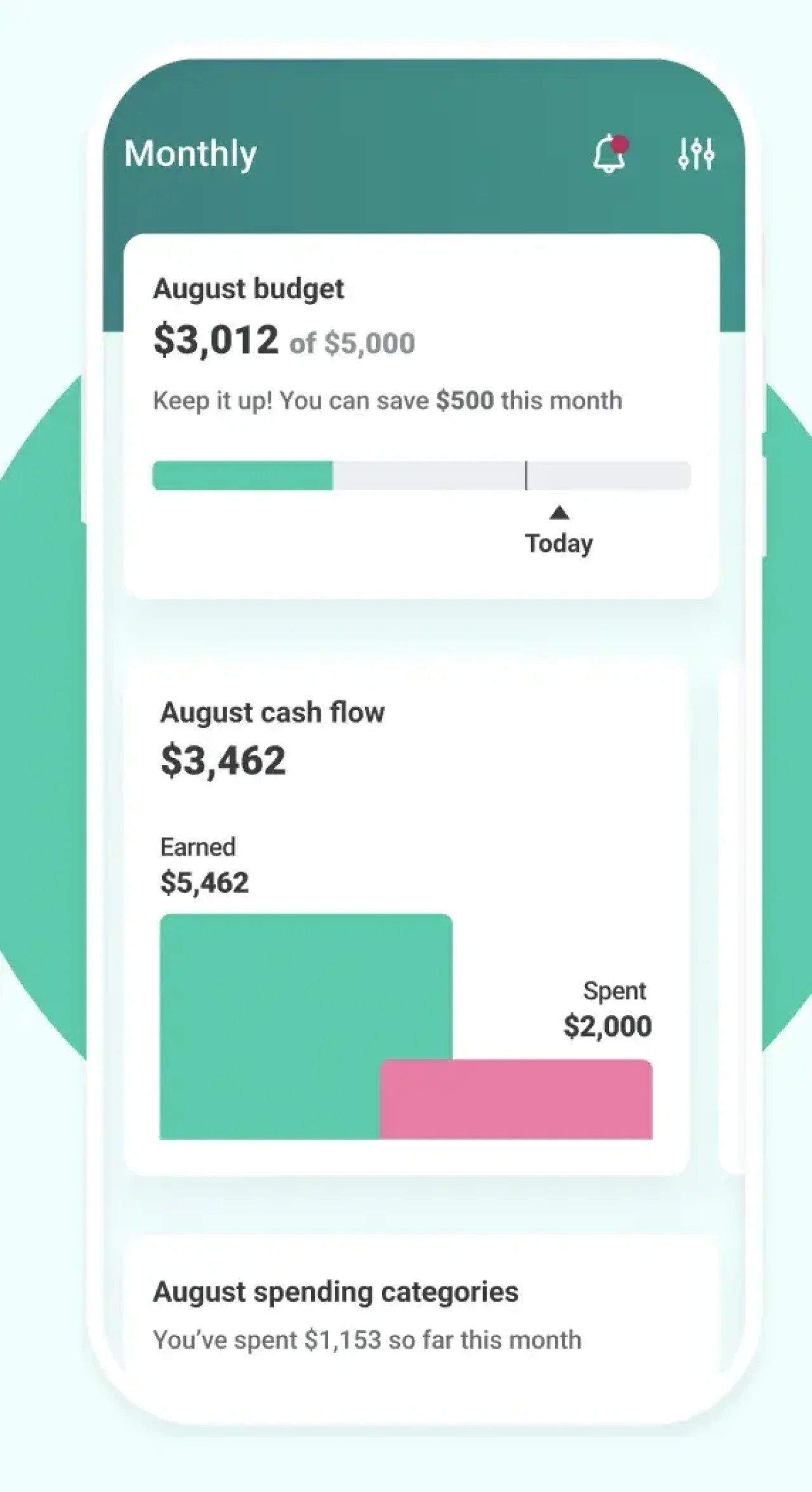Select the Monthly view title
The width and height of the screenshot is (812, 1492).
(x=190, y=154)
